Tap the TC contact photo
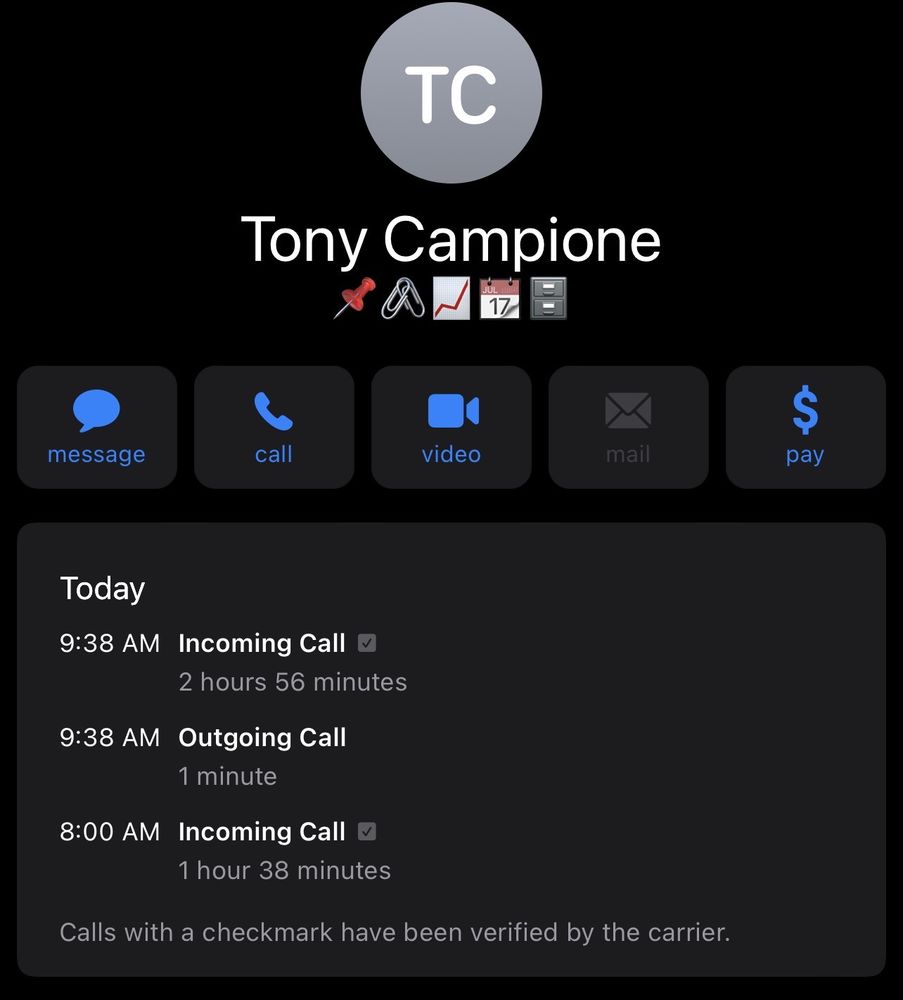 [451, 92]
